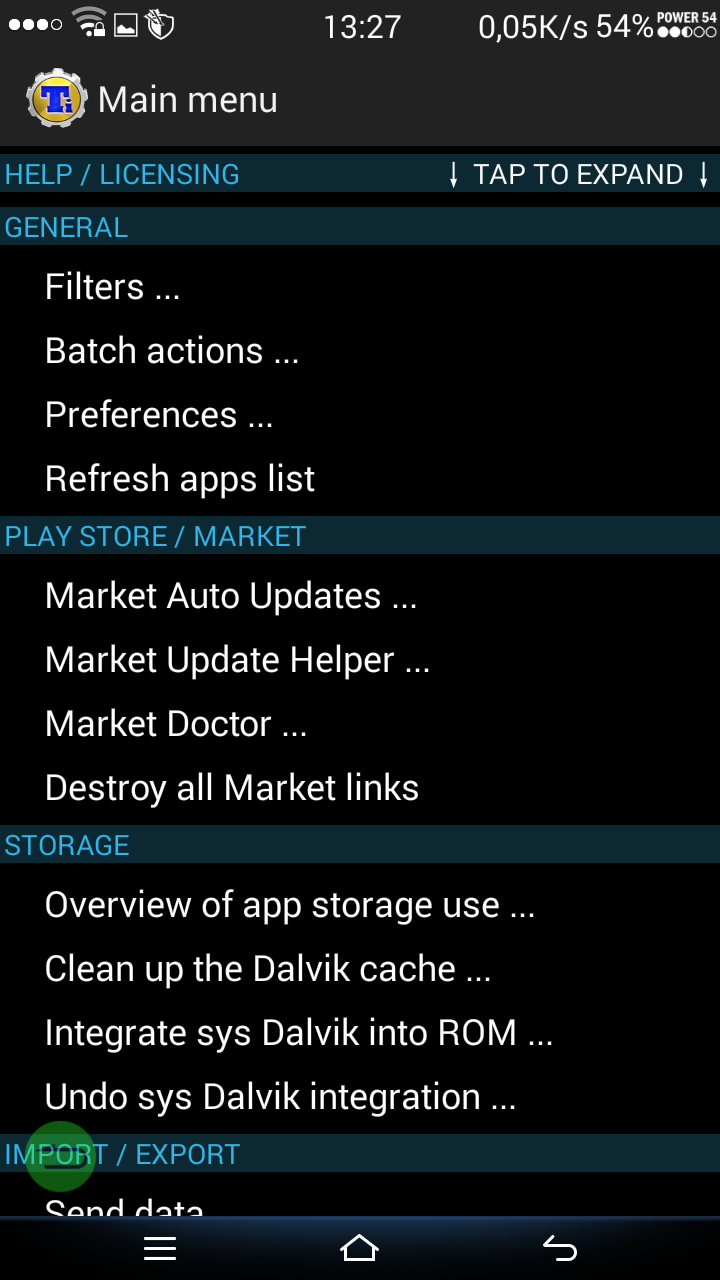Image resolution: width=720 pixels, height=1280 pixels.
Task: Go to the home screen
Action: [360, 1248]
